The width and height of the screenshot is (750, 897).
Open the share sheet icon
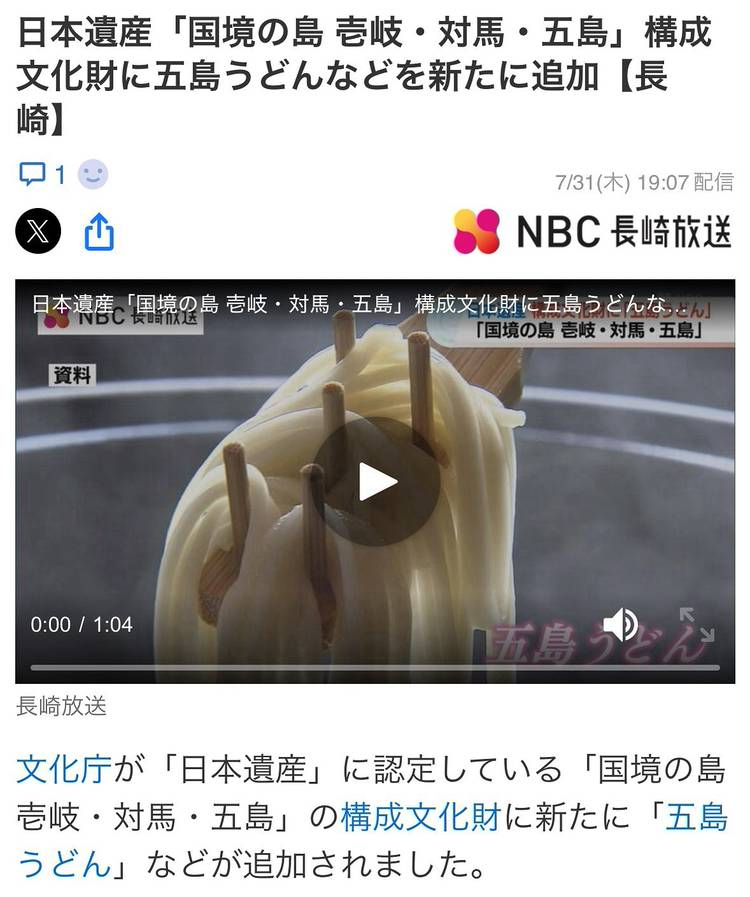[99, 233]
